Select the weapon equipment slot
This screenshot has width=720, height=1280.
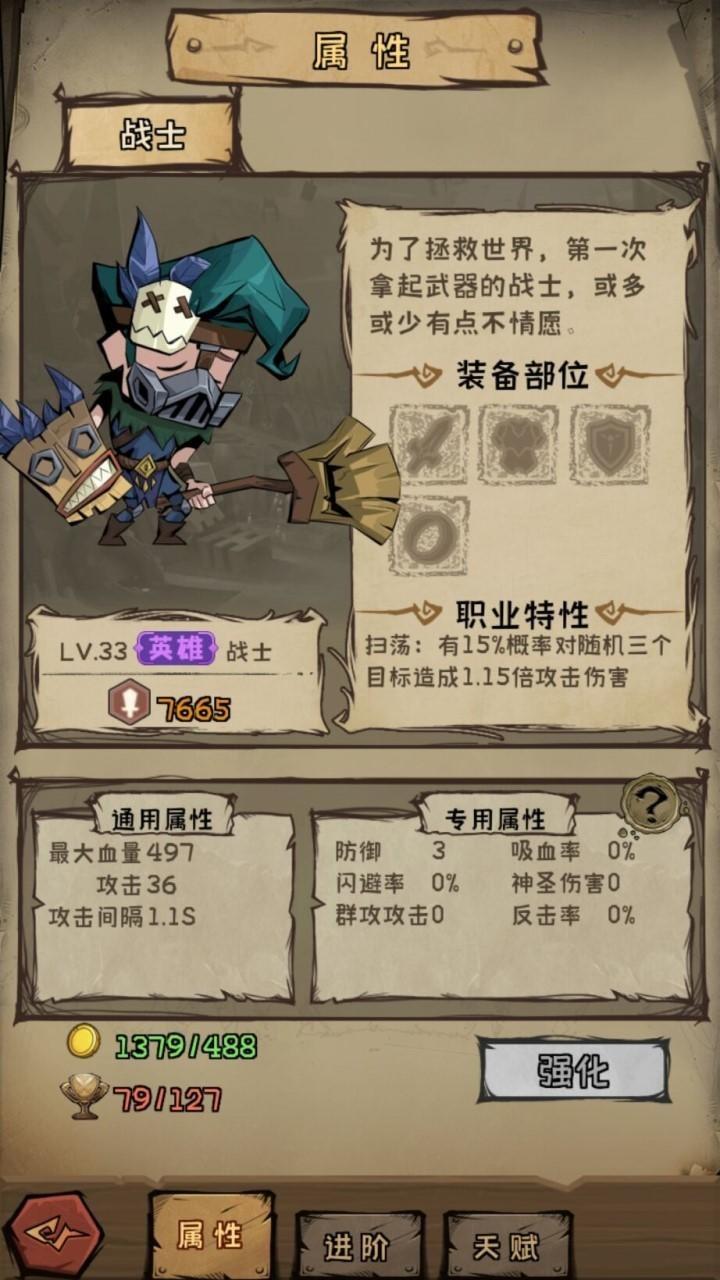click(428, 442)
